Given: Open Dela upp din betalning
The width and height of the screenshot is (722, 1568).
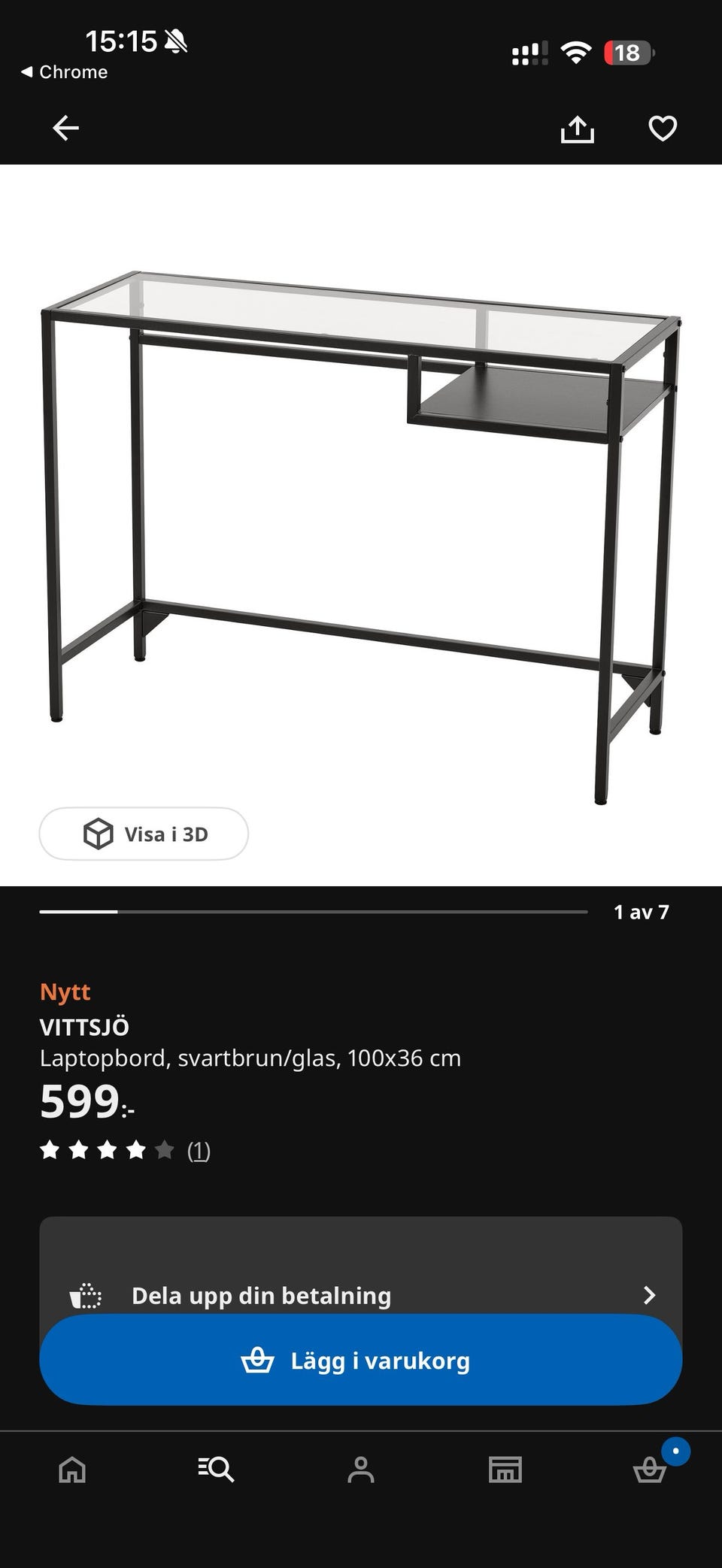Looking at the screenshot, I should tap(361, 1295).
